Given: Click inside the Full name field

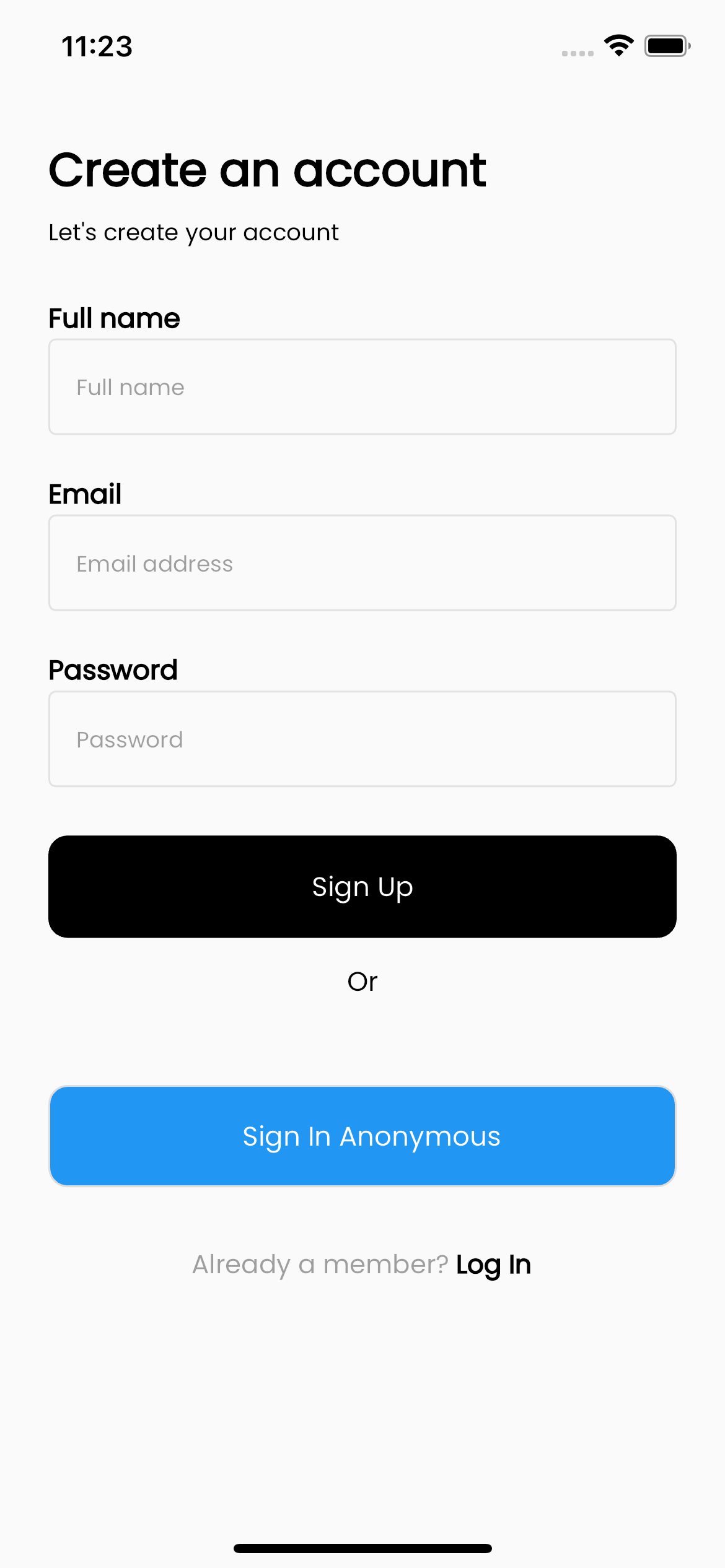Looking at the screenshot, I should click(362, 386).
